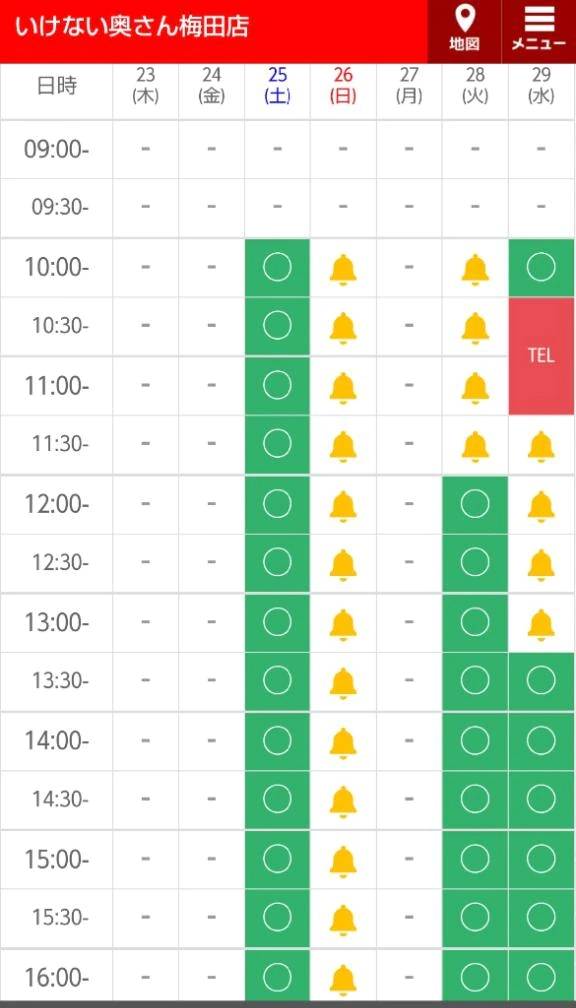Choose the 15:30 slot on Tuesday 28

tap(475, 918)
